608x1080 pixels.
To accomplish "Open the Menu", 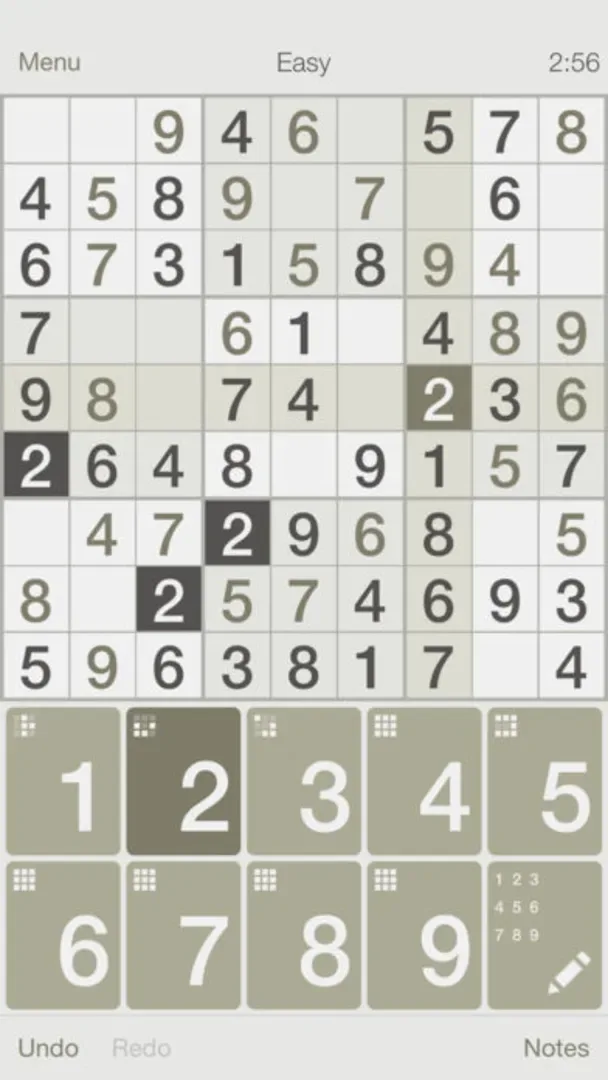I will [x=49, y=62].
